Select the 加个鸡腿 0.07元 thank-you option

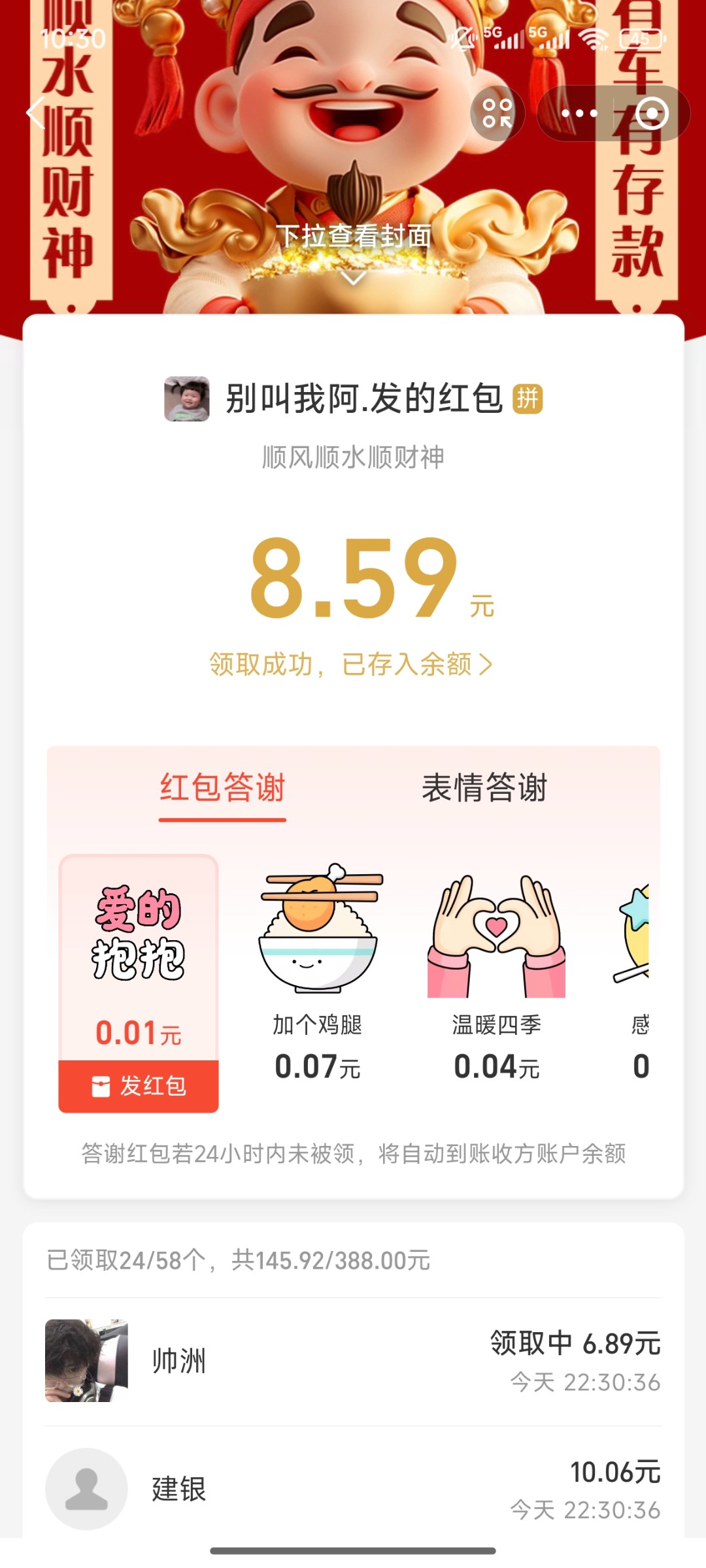tap(318, 973)
